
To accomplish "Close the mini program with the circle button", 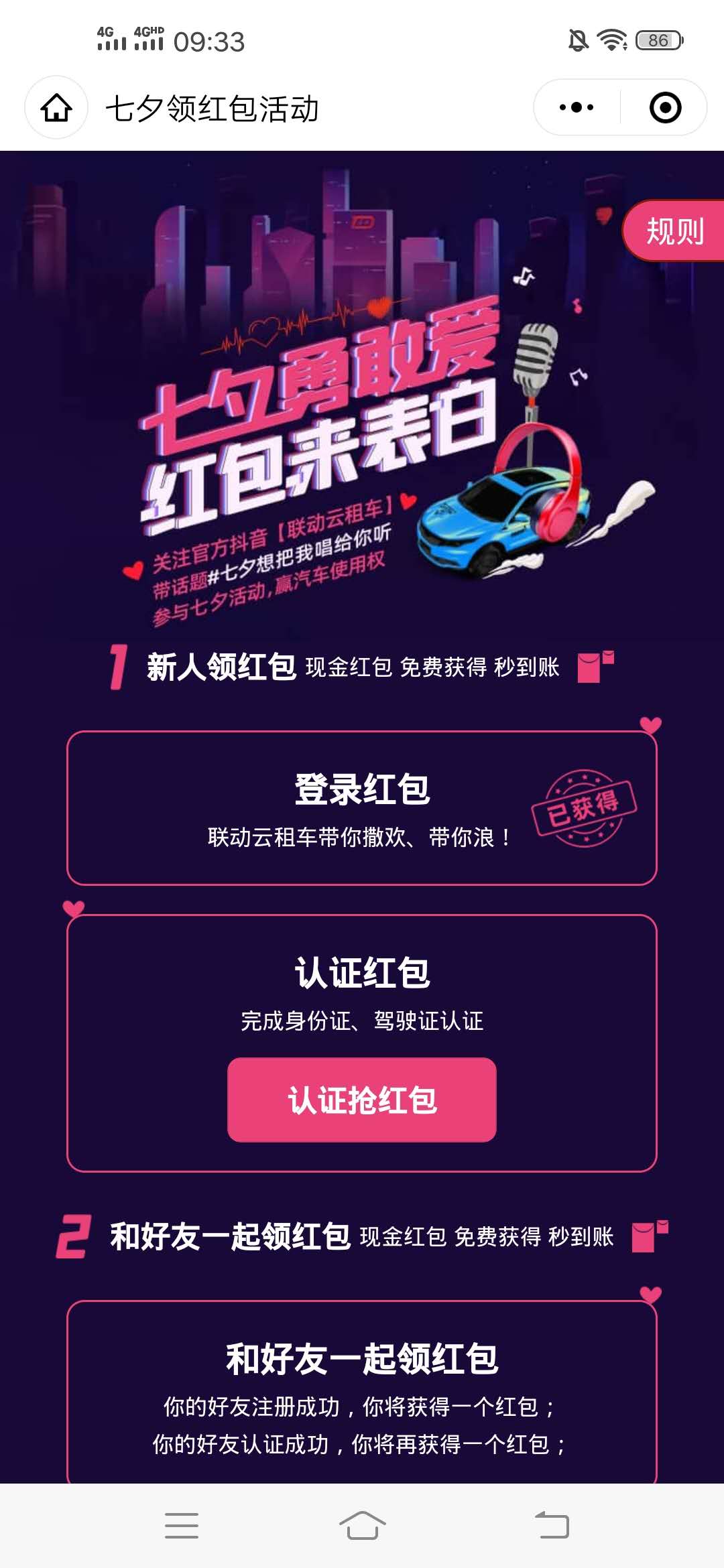I will tap(665, 107).
